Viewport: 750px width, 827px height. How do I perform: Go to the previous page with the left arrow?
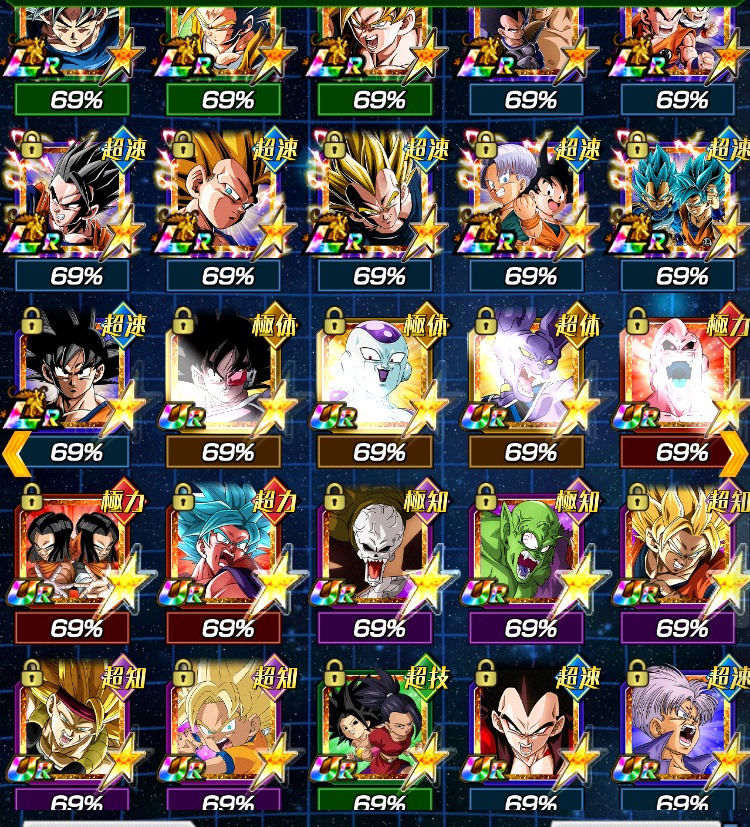coord(16,454)
